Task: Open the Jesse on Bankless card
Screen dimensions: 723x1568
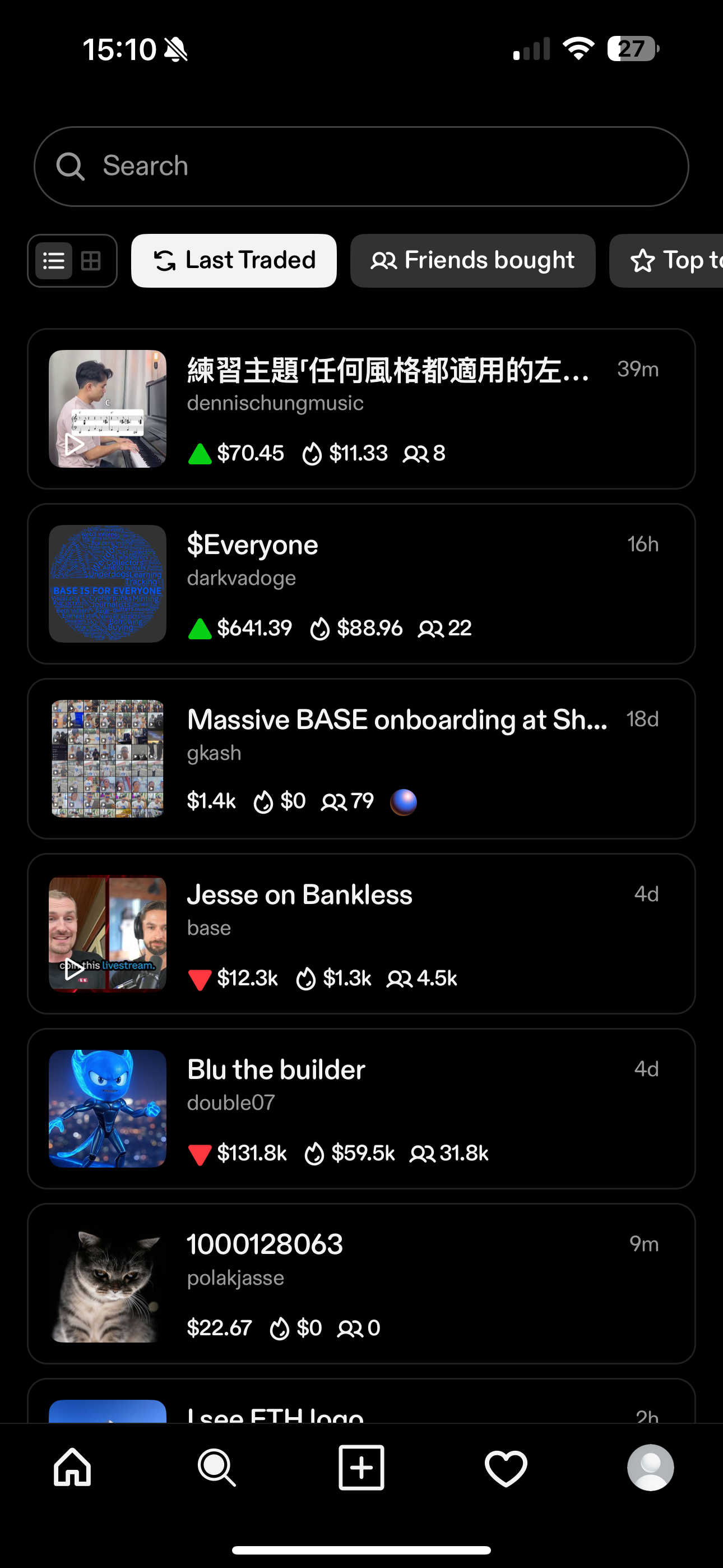Action: 361,933
